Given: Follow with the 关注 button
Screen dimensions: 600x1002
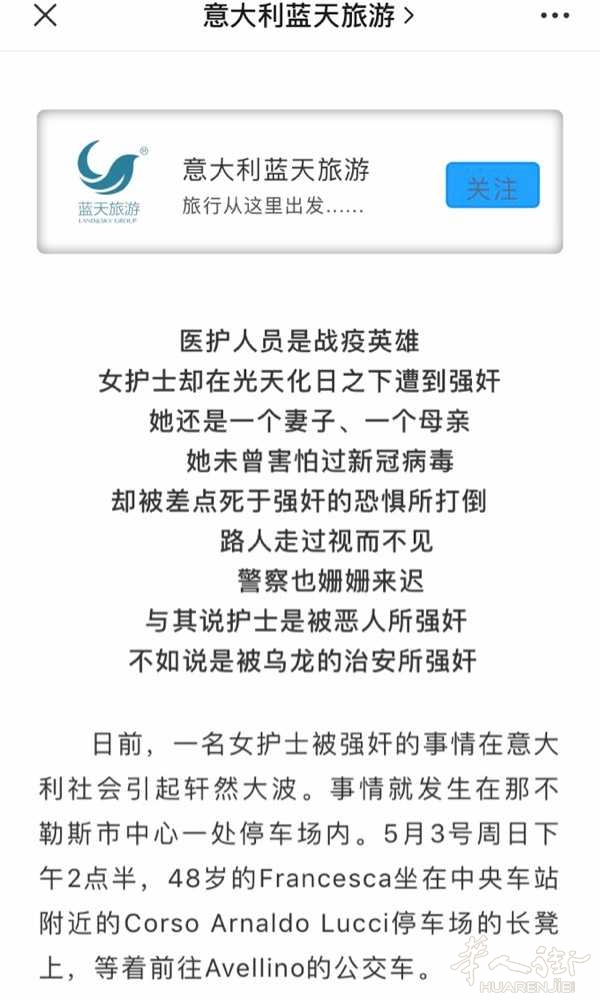Looking at the screenshot, I should [x=493, y=185].
